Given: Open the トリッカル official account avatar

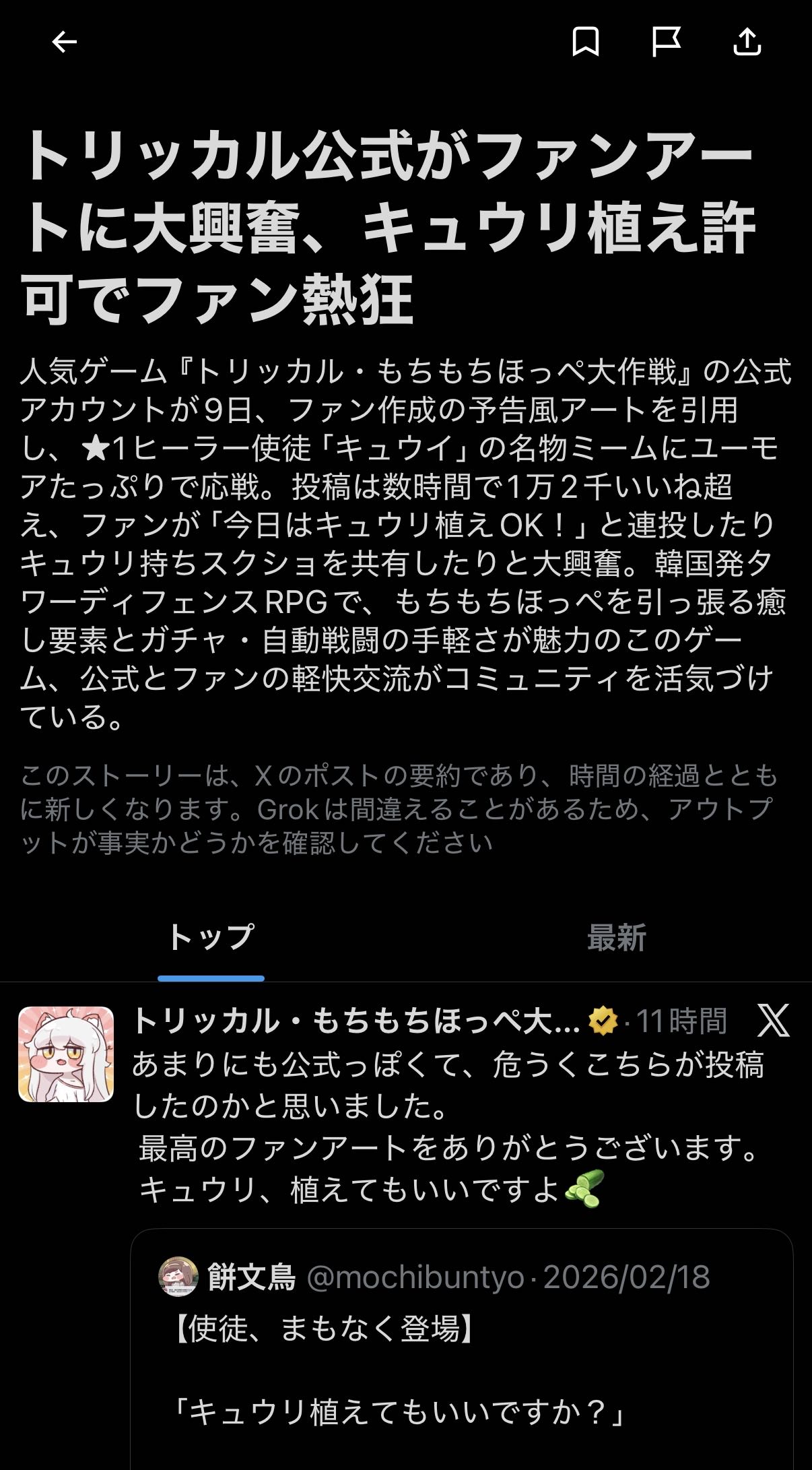Looking at the screenshot, I should click(x=66, y=1054).
